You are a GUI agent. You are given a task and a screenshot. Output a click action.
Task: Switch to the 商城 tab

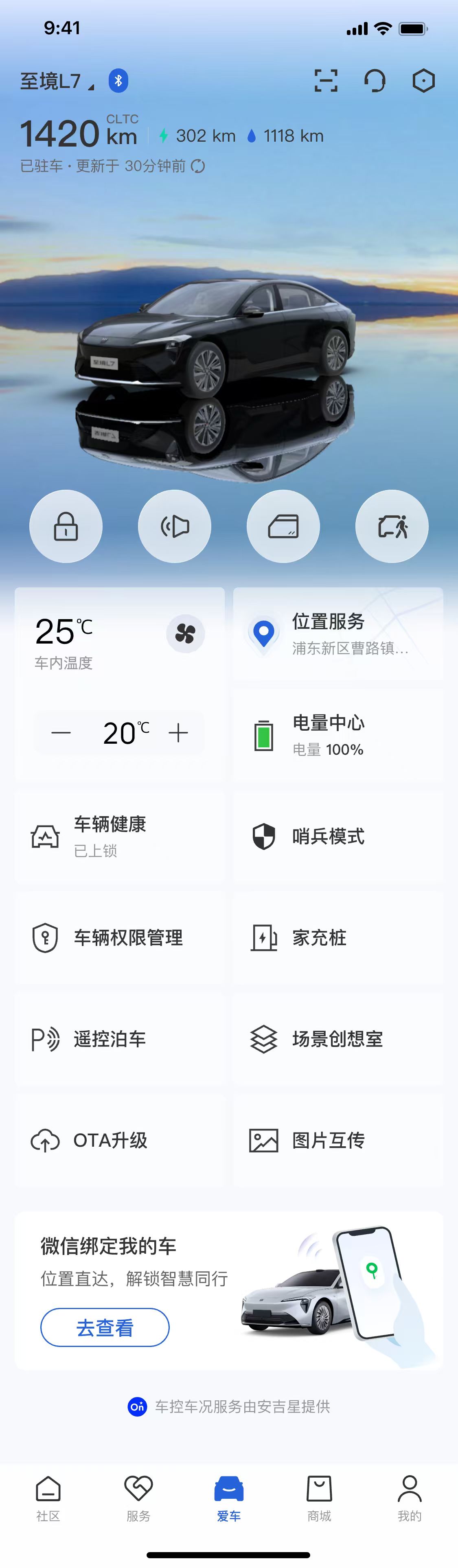(319, 1498)
